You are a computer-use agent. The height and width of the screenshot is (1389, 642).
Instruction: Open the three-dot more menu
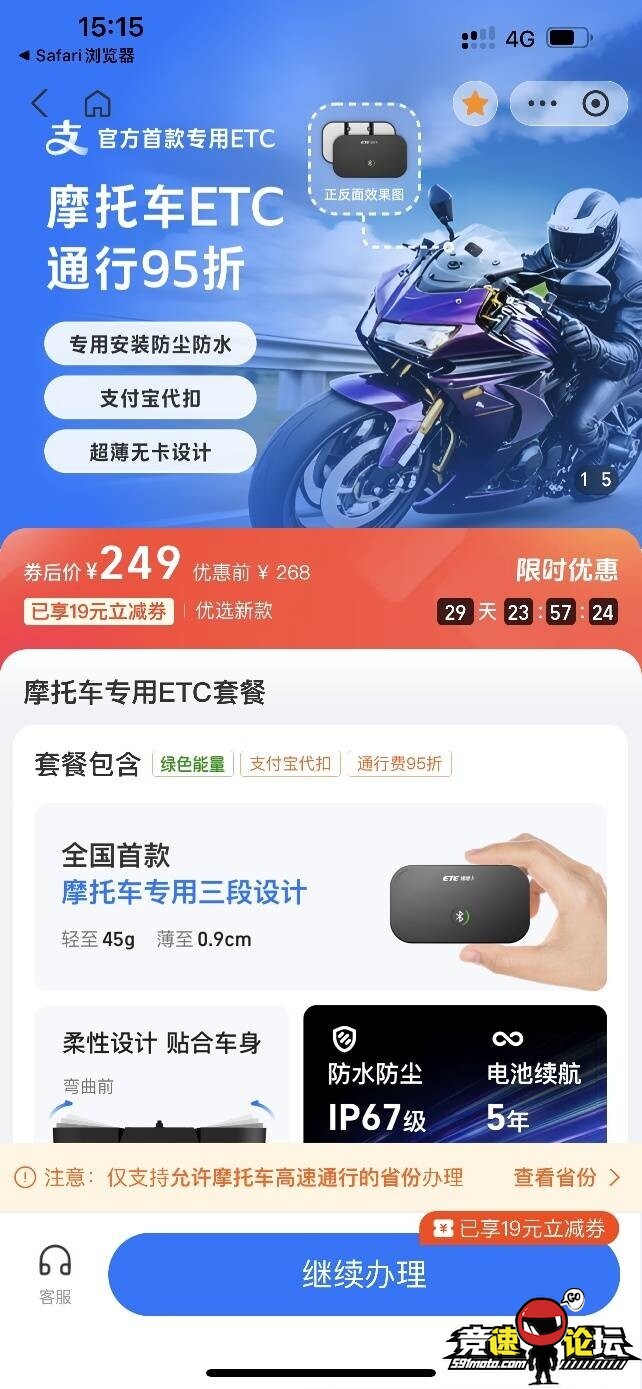(x=541, y=103)
